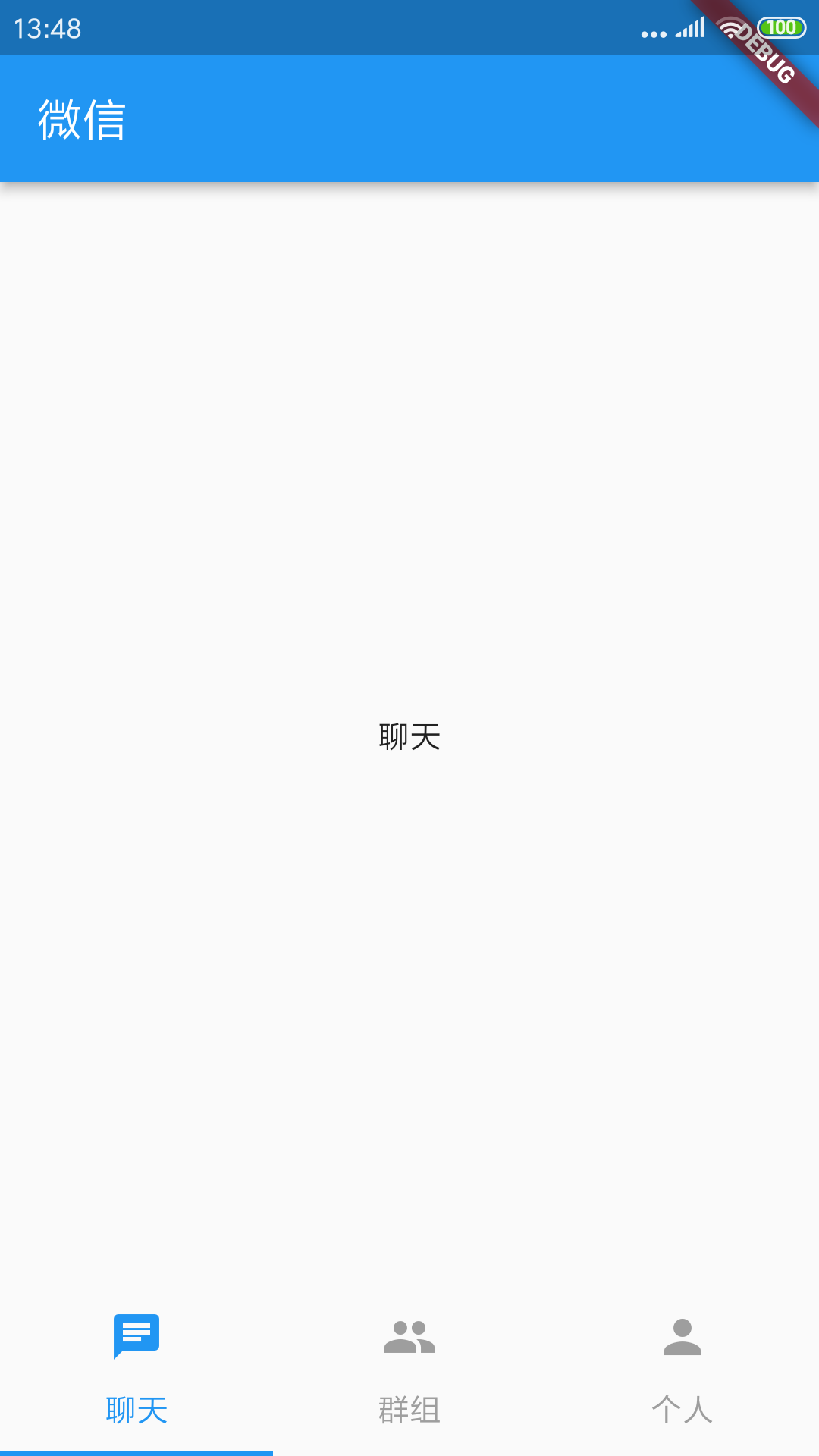The image size is (819, 1456).
Task: Open the 个人 personal tab
Action: pos(682,1371)
